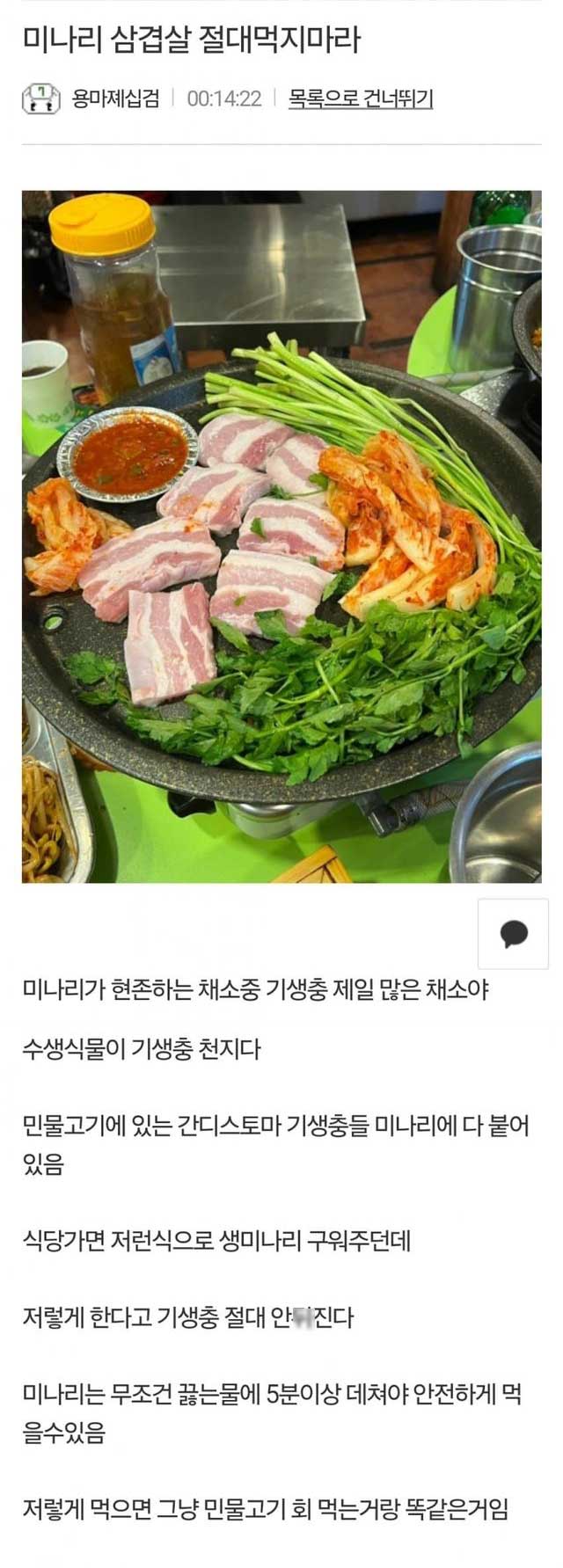Open author 용마제십검's profile
Viewport: 563px width, 1568px height.
(115, 98)
